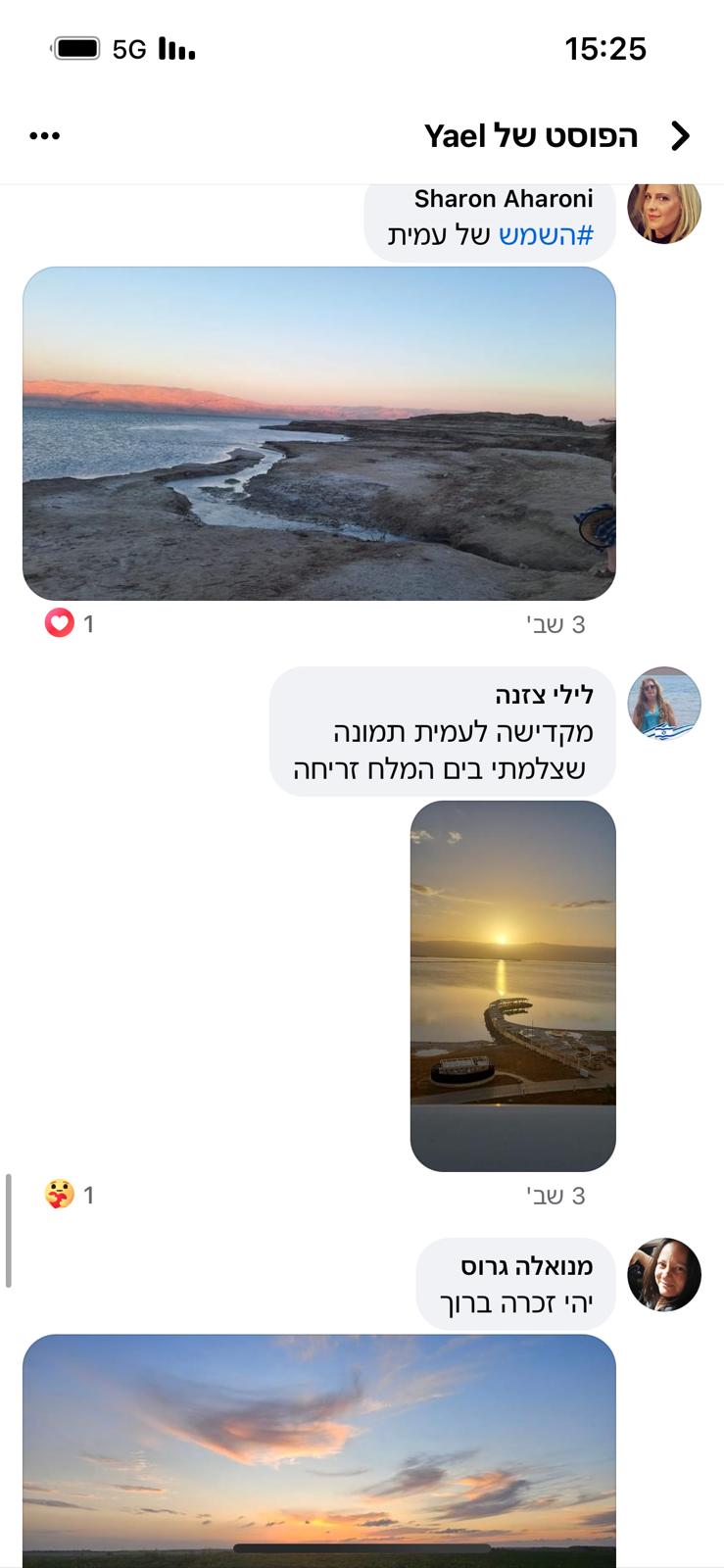View Sharon Aharoni's Dead Sea shore photo
This screenshot has height=1568, width=724.
tap(319, 433)
